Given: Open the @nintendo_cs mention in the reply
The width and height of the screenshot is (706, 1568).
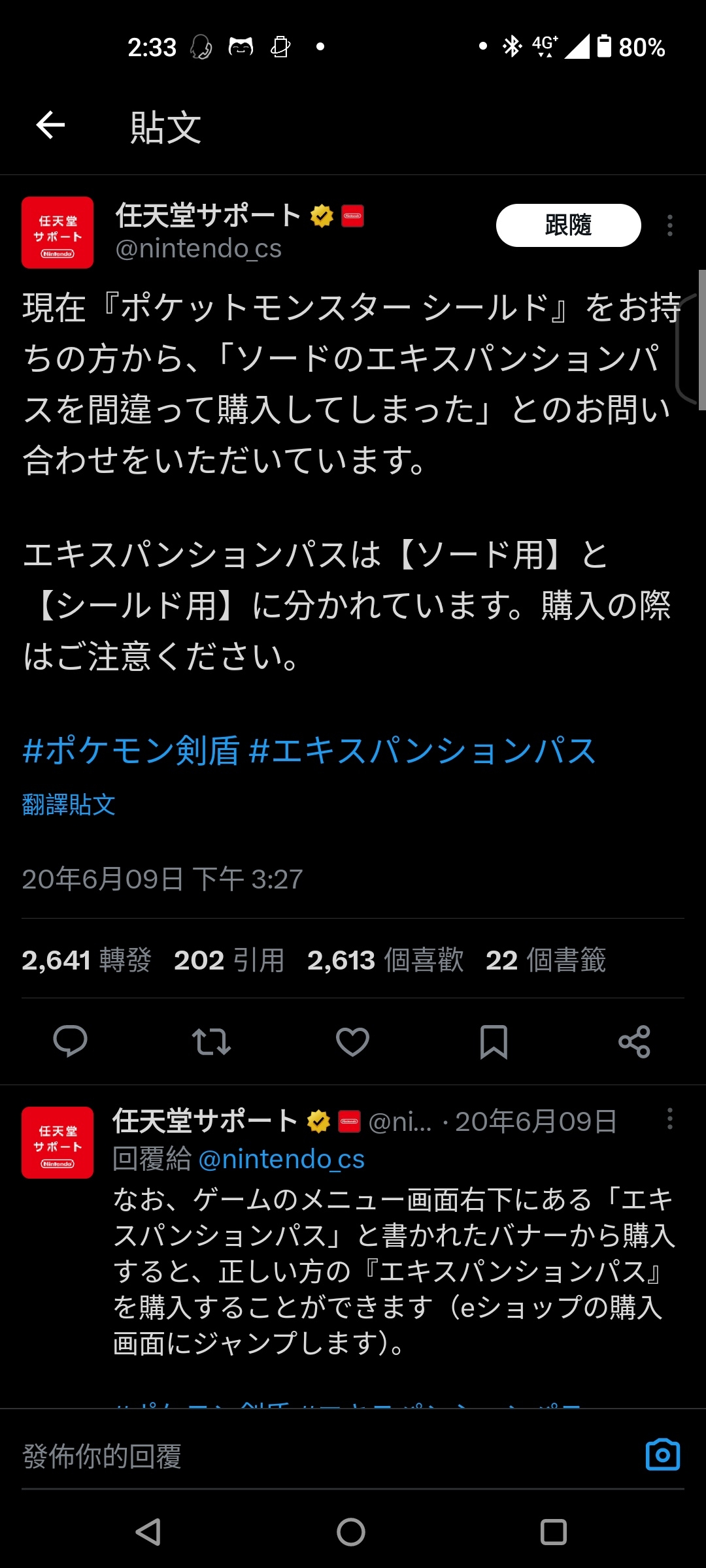Looking at the screenshot, I should [281, 1159].
